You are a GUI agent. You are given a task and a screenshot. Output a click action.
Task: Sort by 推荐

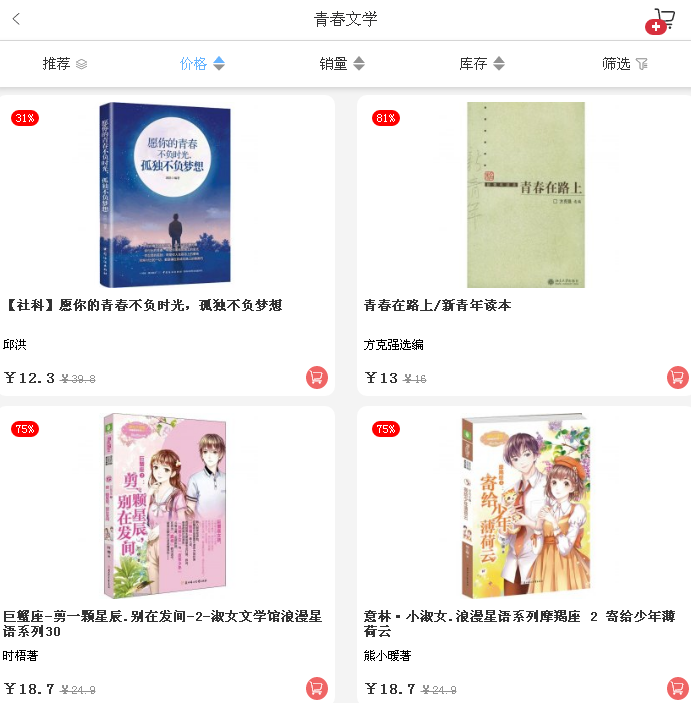(65, 64)
